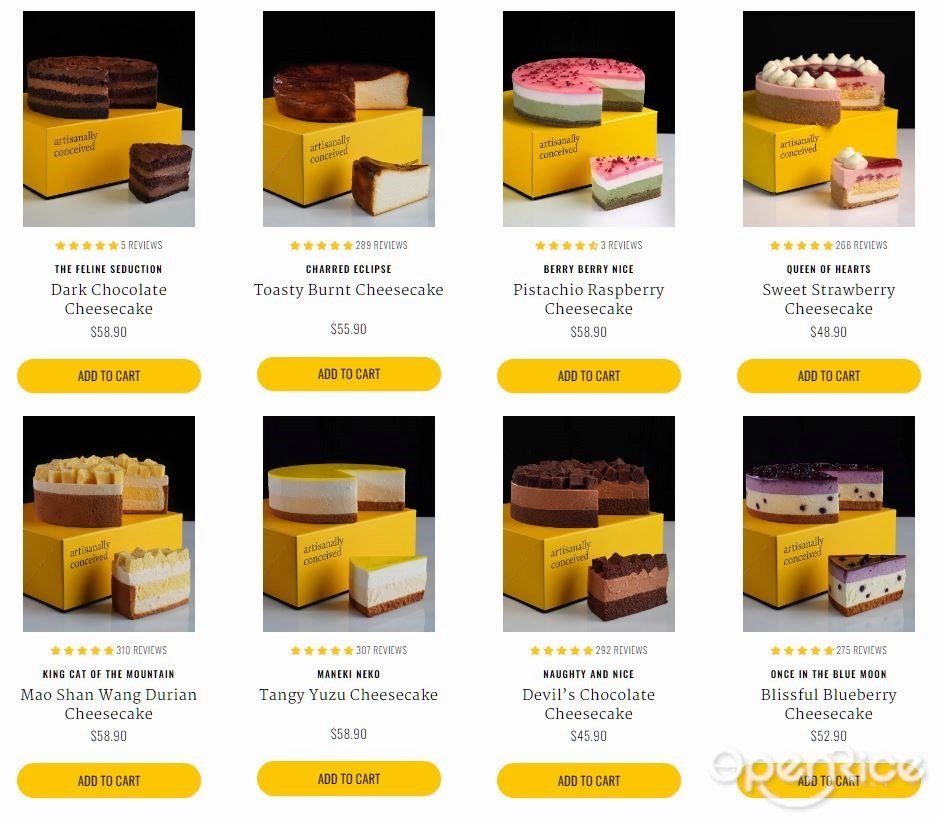Viewport: 938px width, 818px height.
Task: Add Toasty Burnt Cheesecake to cart
Action: (x=349, y=374)
